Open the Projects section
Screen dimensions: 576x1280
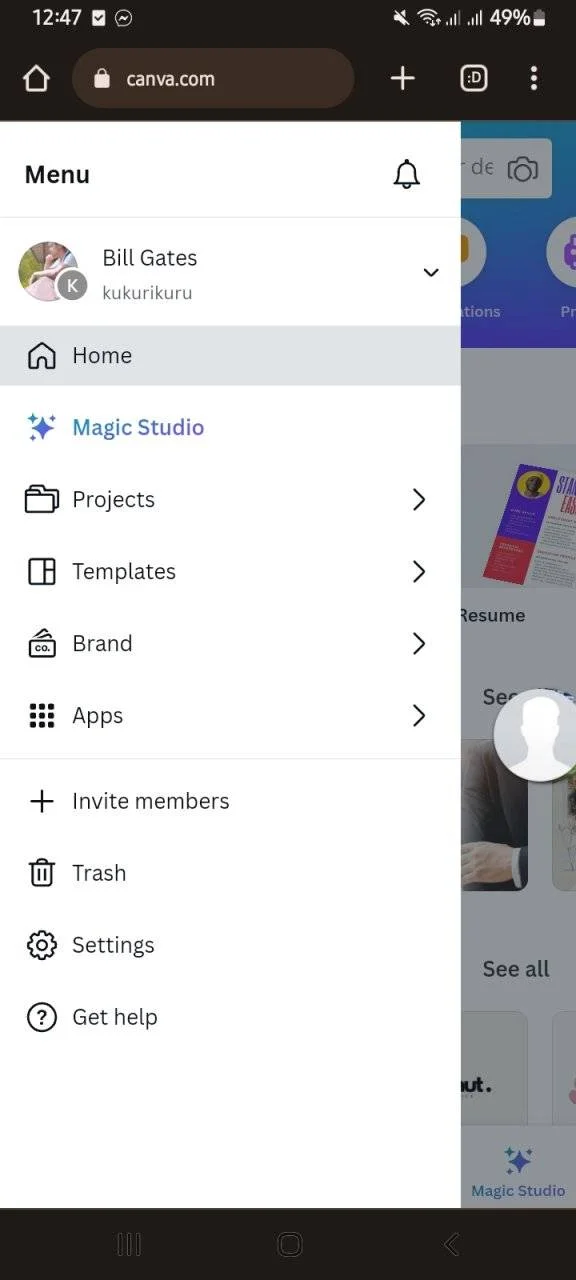click(x=230, y=499)
